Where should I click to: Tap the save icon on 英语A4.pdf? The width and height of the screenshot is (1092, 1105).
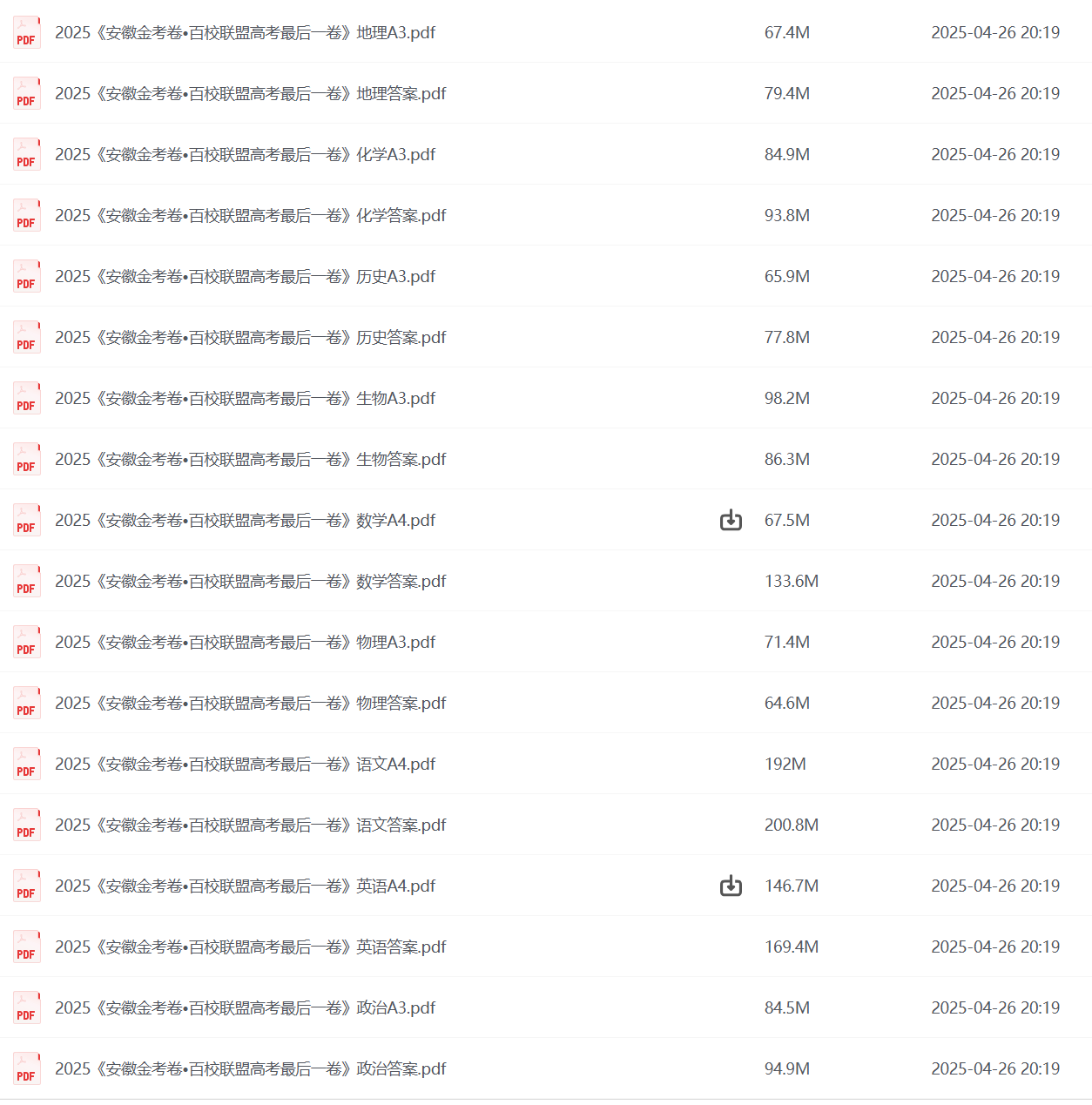(x=731, y=886)
